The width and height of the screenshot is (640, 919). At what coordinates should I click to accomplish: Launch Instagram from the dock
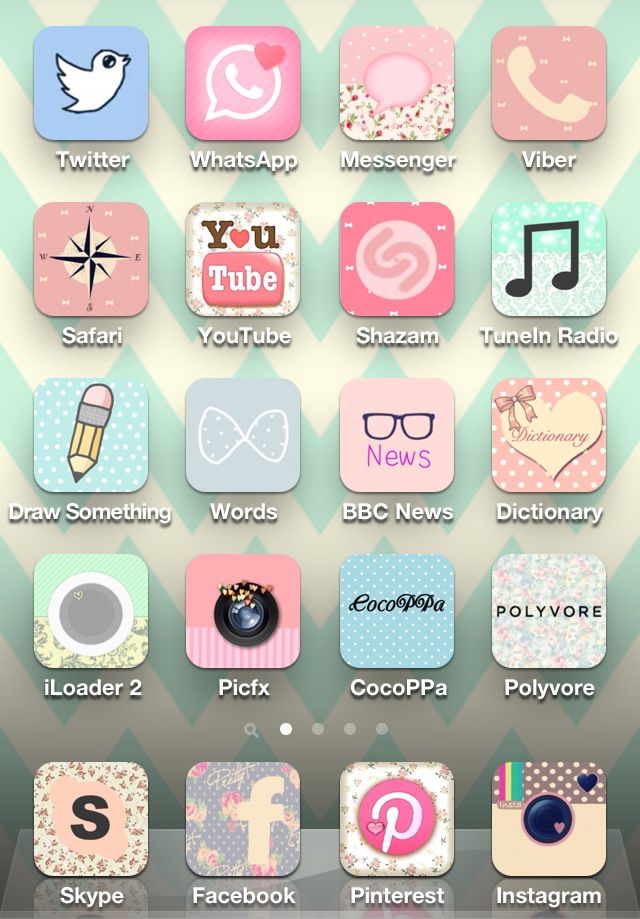[549, 819]
